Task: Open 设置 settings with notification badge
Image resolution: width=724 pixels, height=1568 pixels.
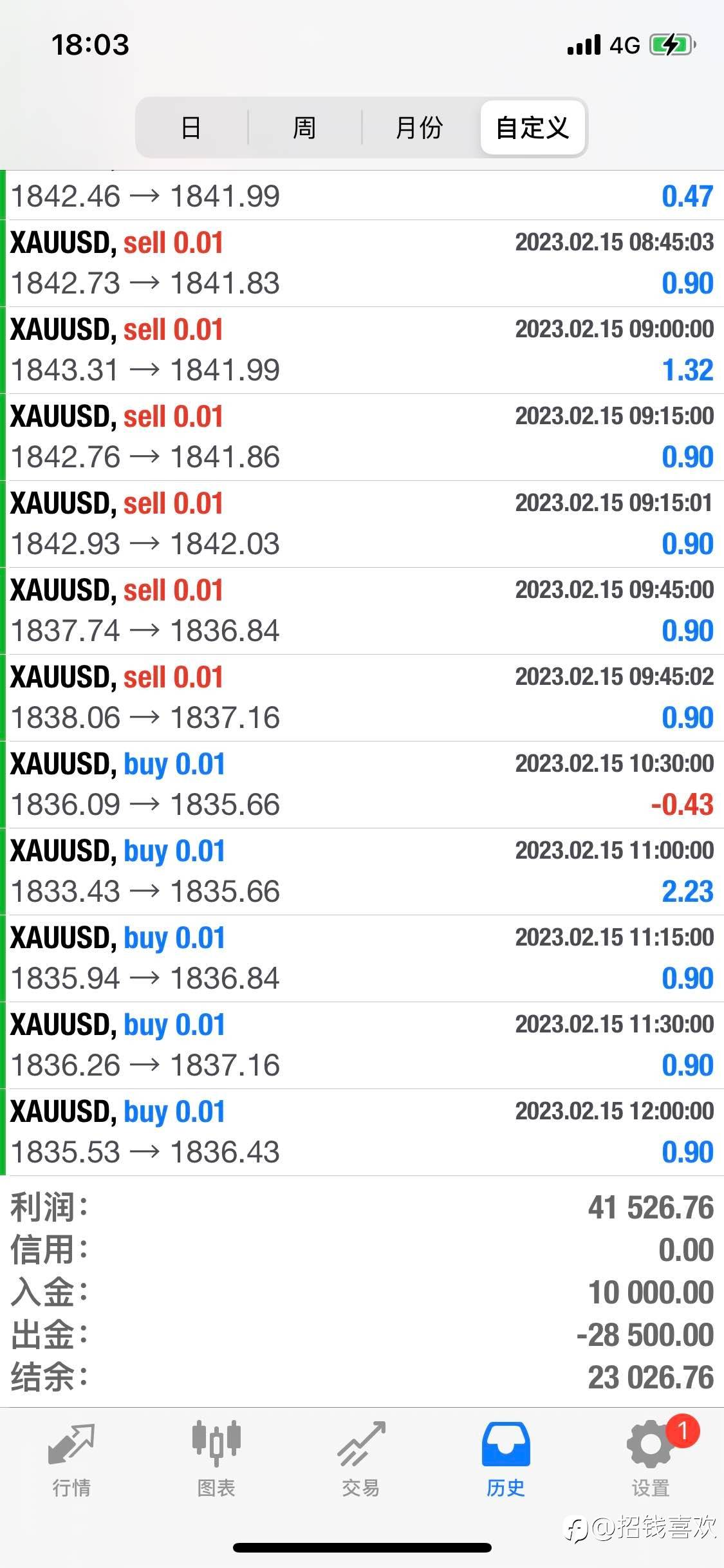Action: pyautogui.click(x=651, y=1460)
